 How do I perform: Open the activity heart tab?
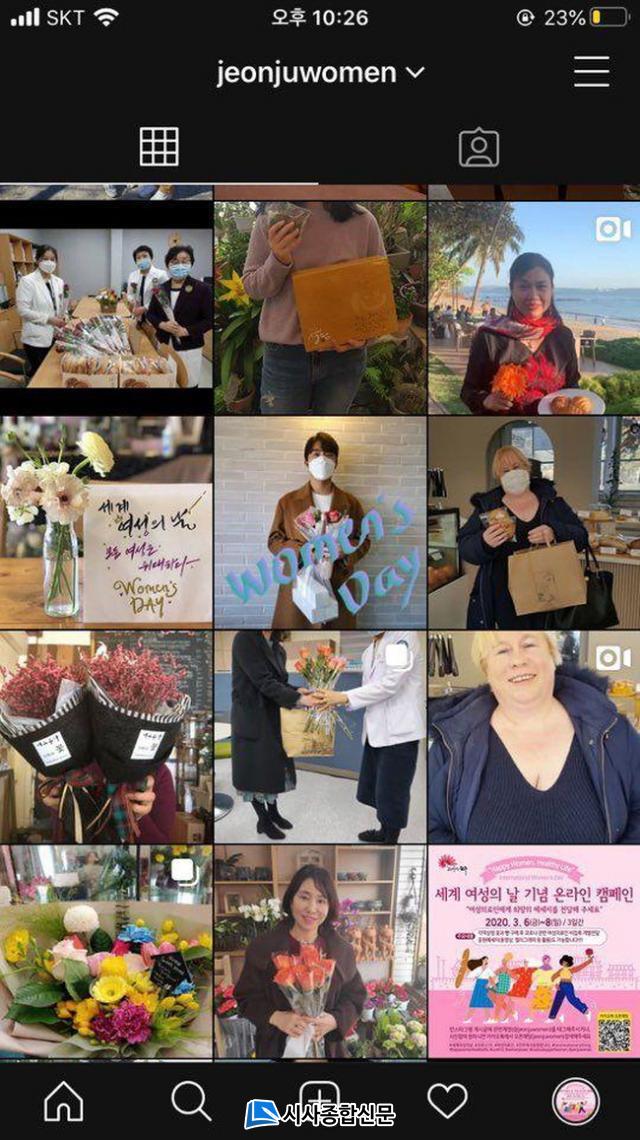pos(447,1101)
